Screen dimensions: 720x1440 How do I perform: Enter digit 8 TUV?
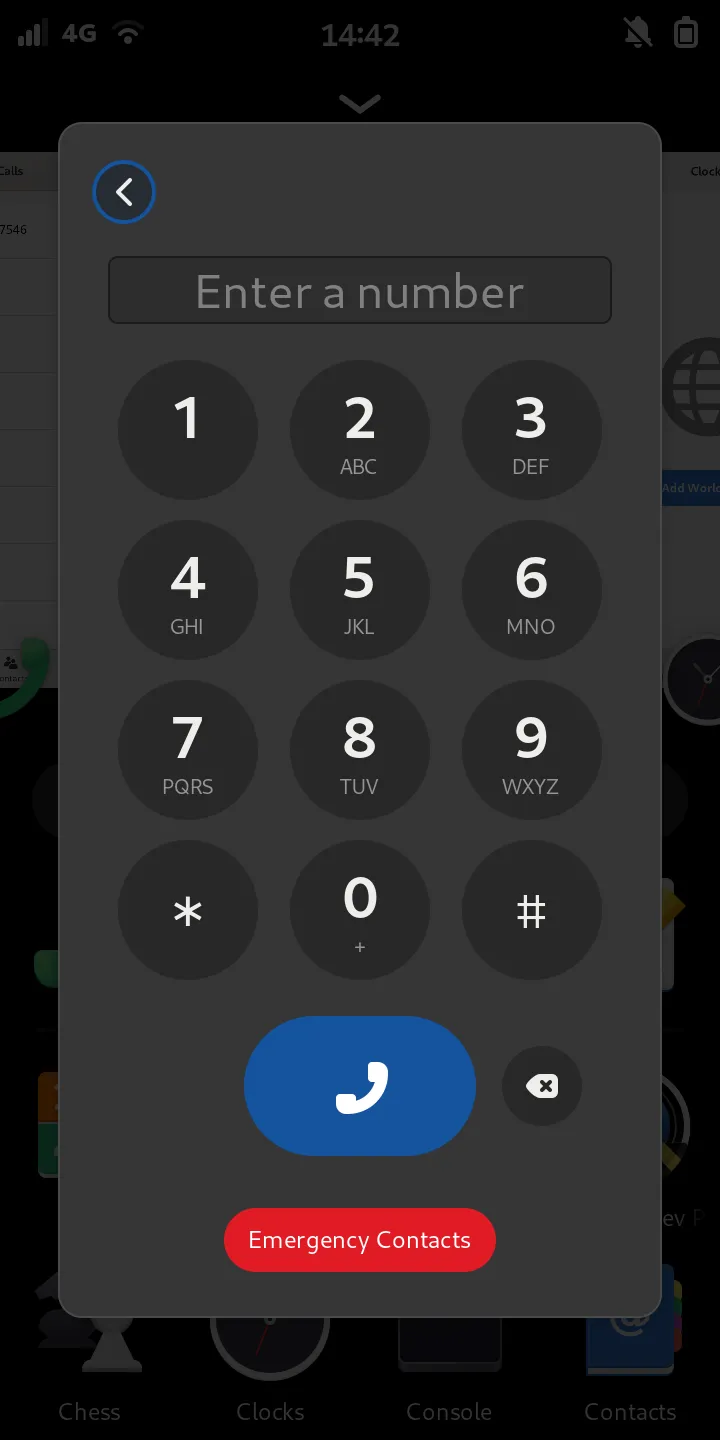(x=360, y=750)
